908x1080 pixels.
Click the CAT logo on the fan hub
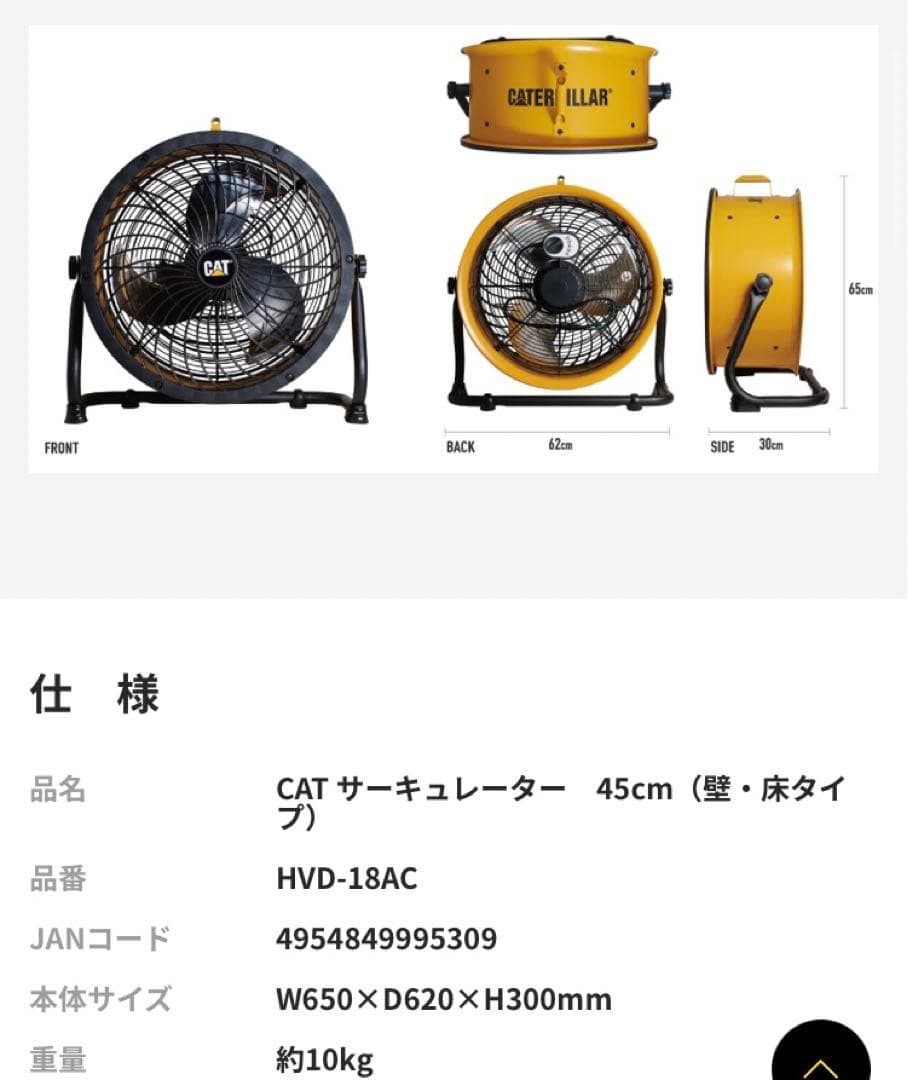pyautogui.click(x=217, y=265)
